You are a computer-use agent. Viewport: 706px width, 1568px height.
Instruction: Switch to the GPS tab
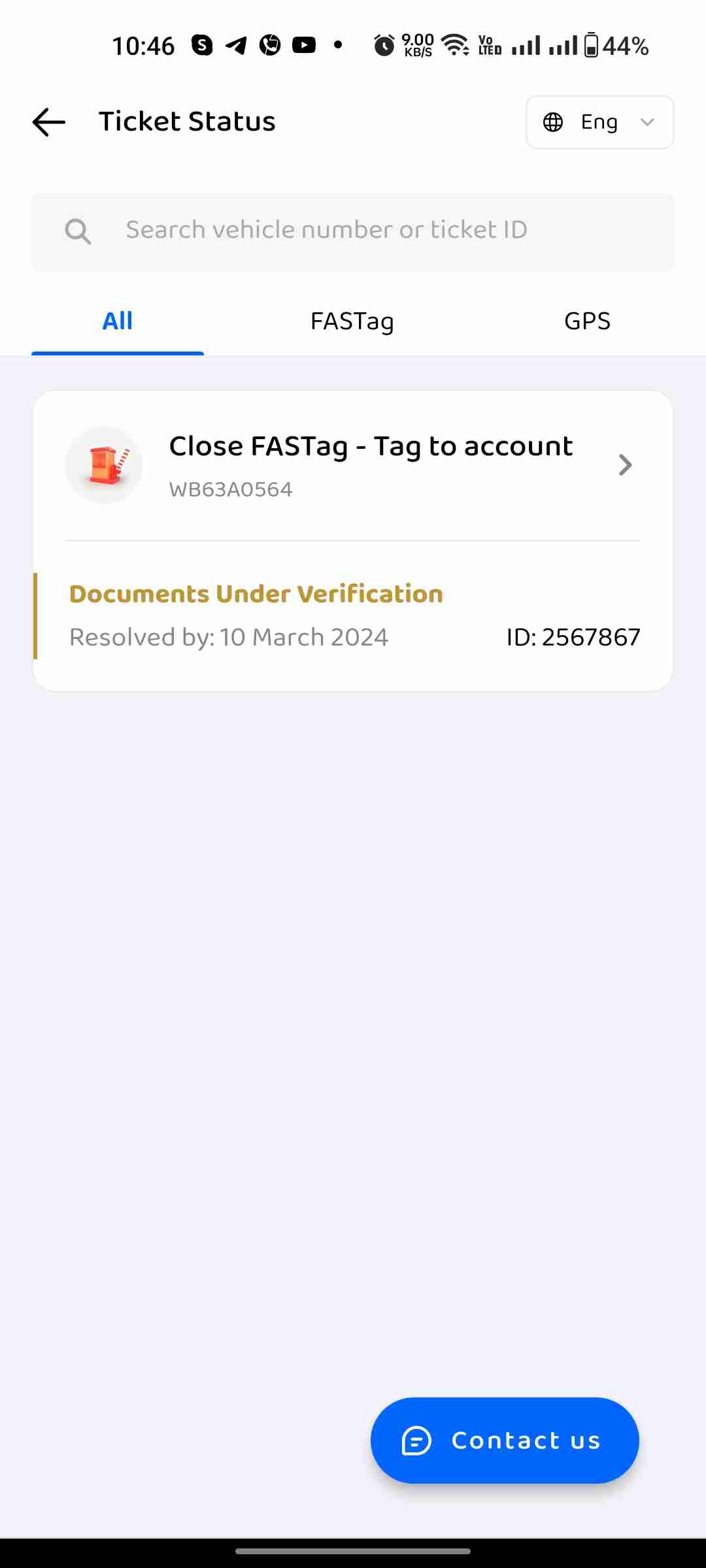tap(587, 321)
